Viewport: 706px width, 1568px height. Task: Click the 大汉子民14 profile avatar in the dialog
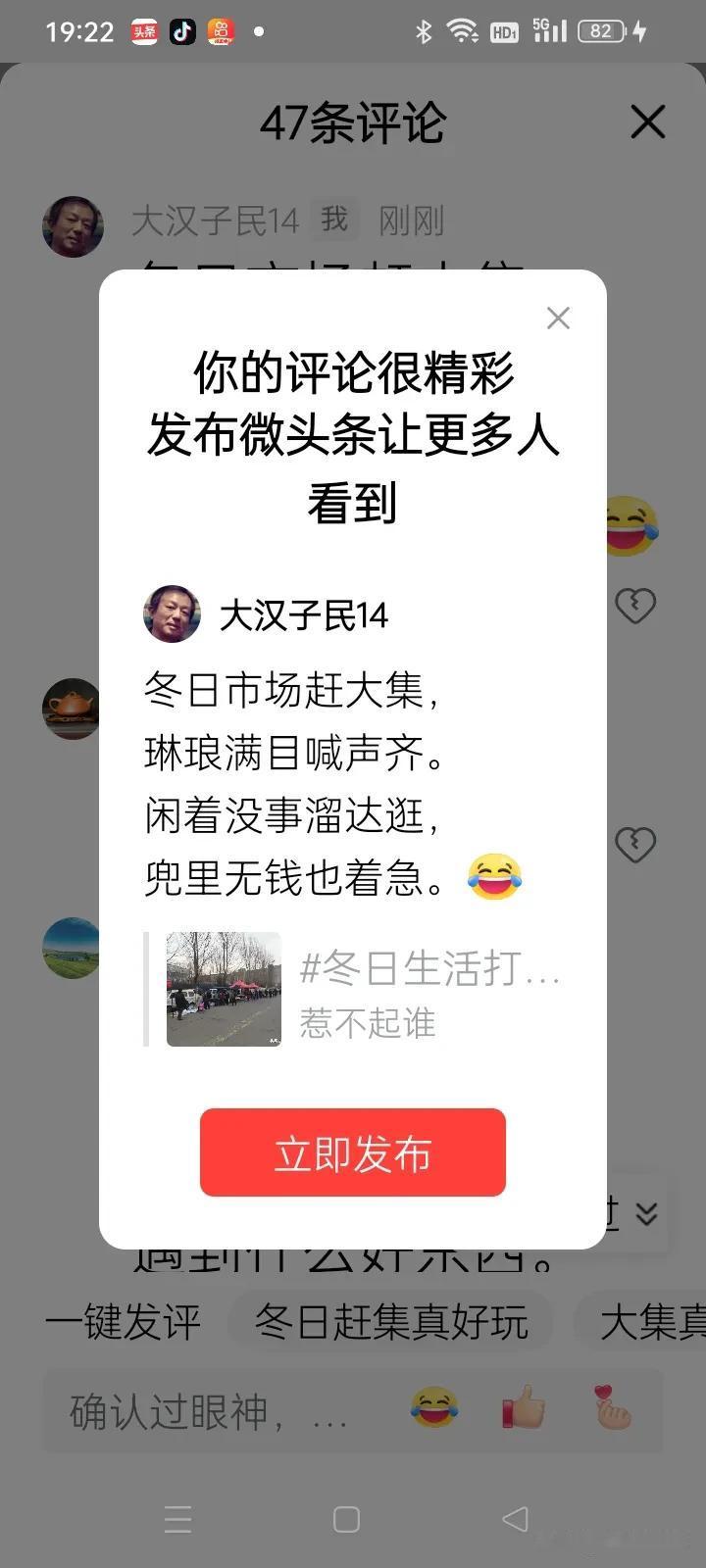point(173,615)
